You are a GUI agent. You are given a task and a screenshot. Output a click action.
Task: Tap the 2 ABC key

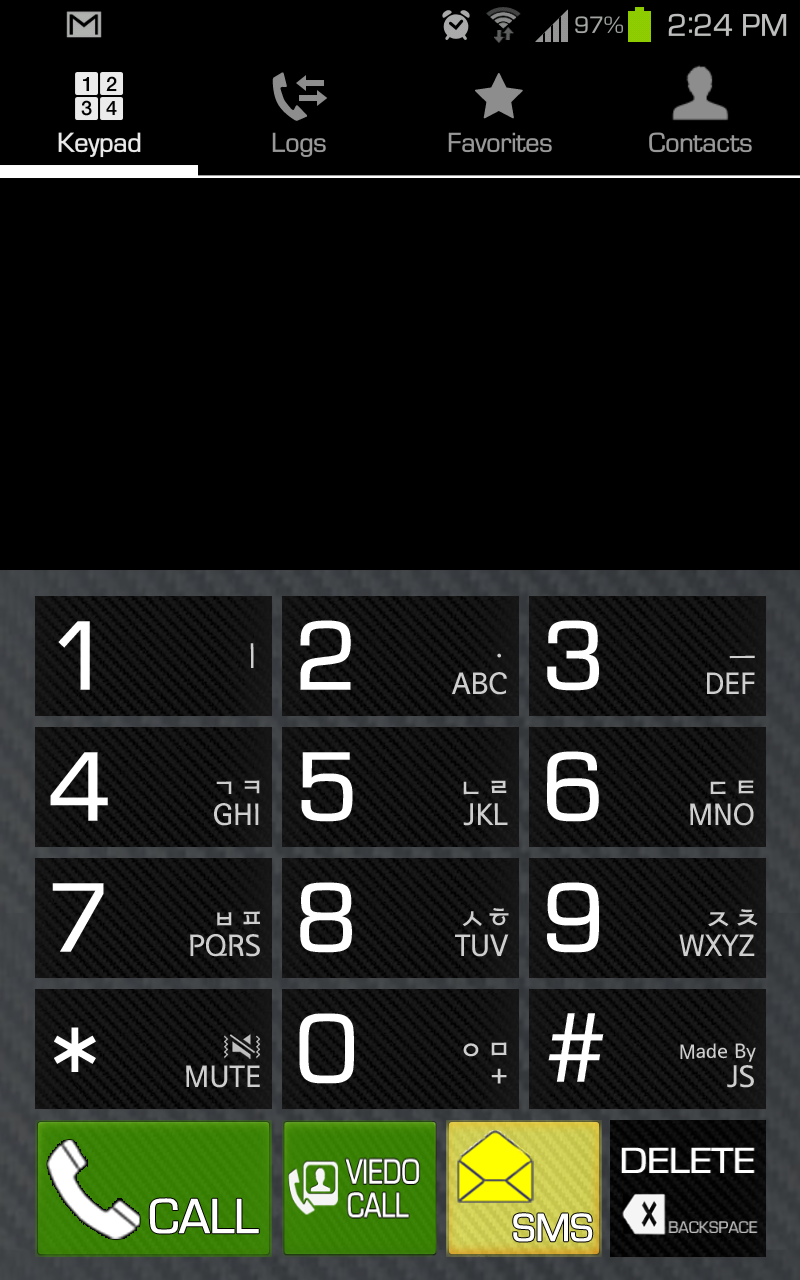point(400,656)
